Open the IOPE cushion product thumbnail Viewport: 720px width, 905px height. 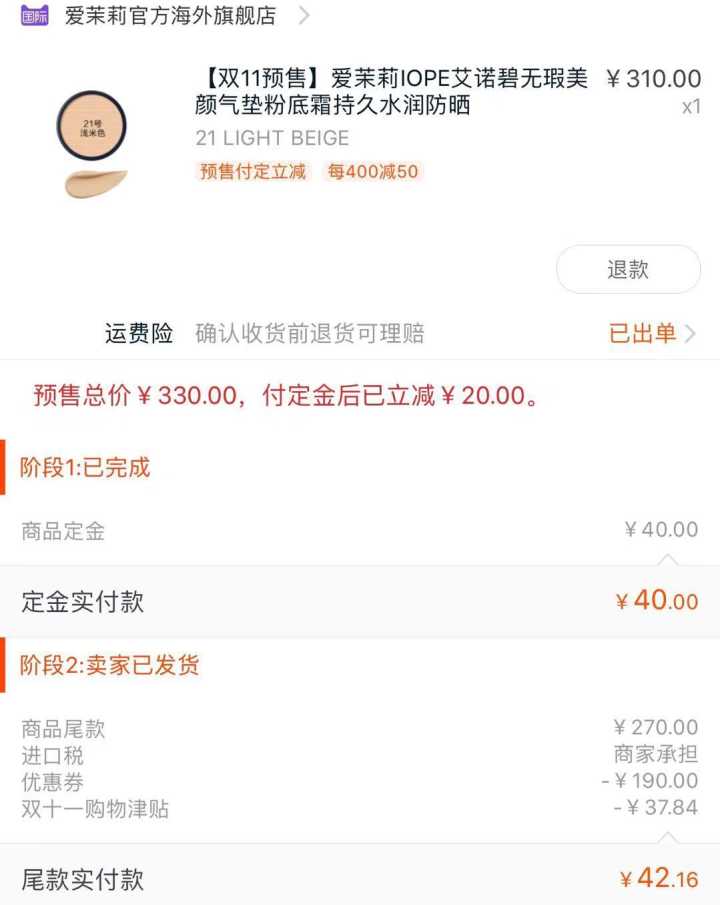pos(93,142)
